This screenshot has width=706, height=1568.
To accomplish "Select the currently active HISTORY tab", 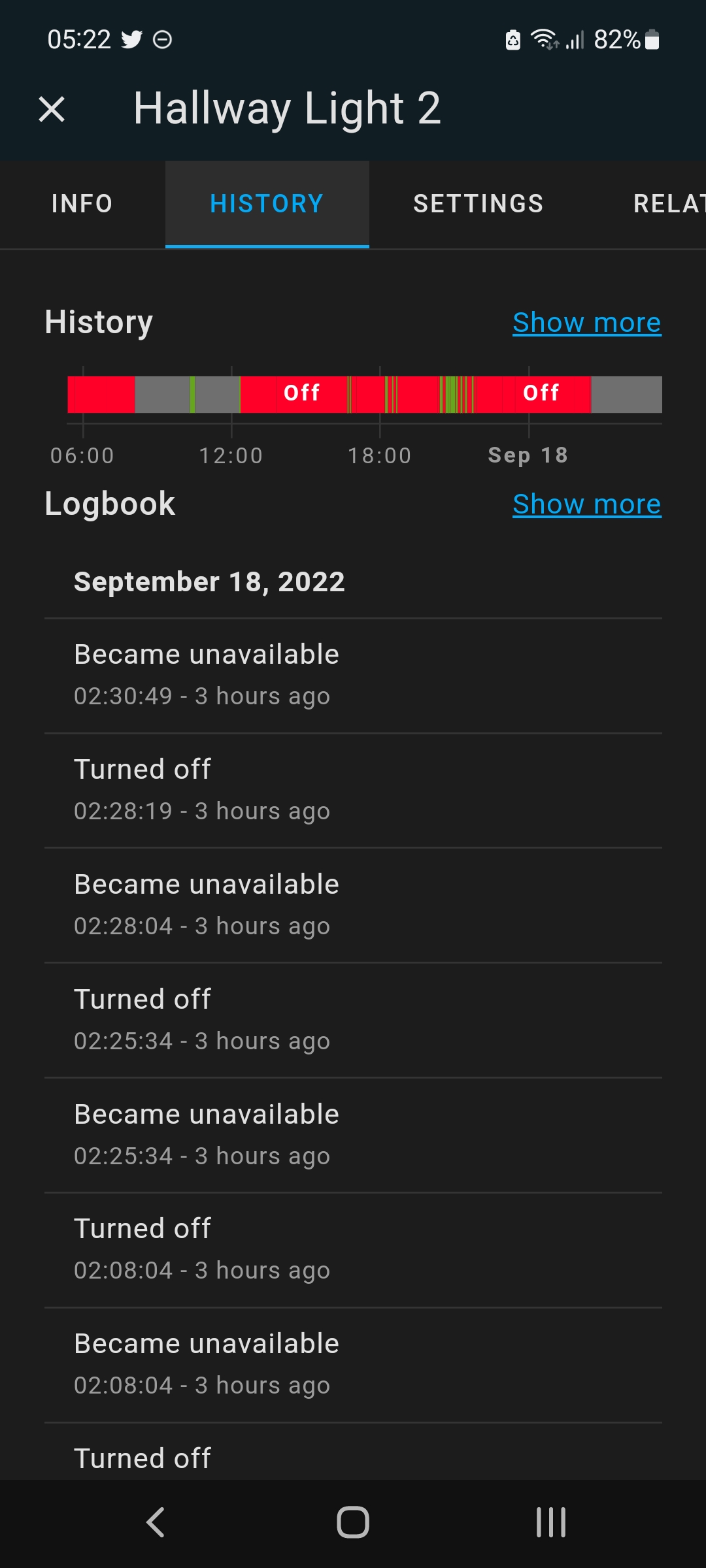I will 266,203.
